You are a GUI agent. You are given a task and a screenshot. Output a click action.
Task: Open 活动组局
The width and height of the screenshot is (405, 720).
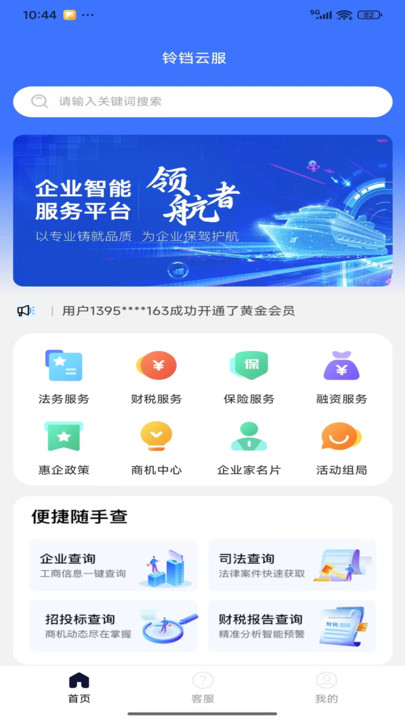click(x=342, y=448)
